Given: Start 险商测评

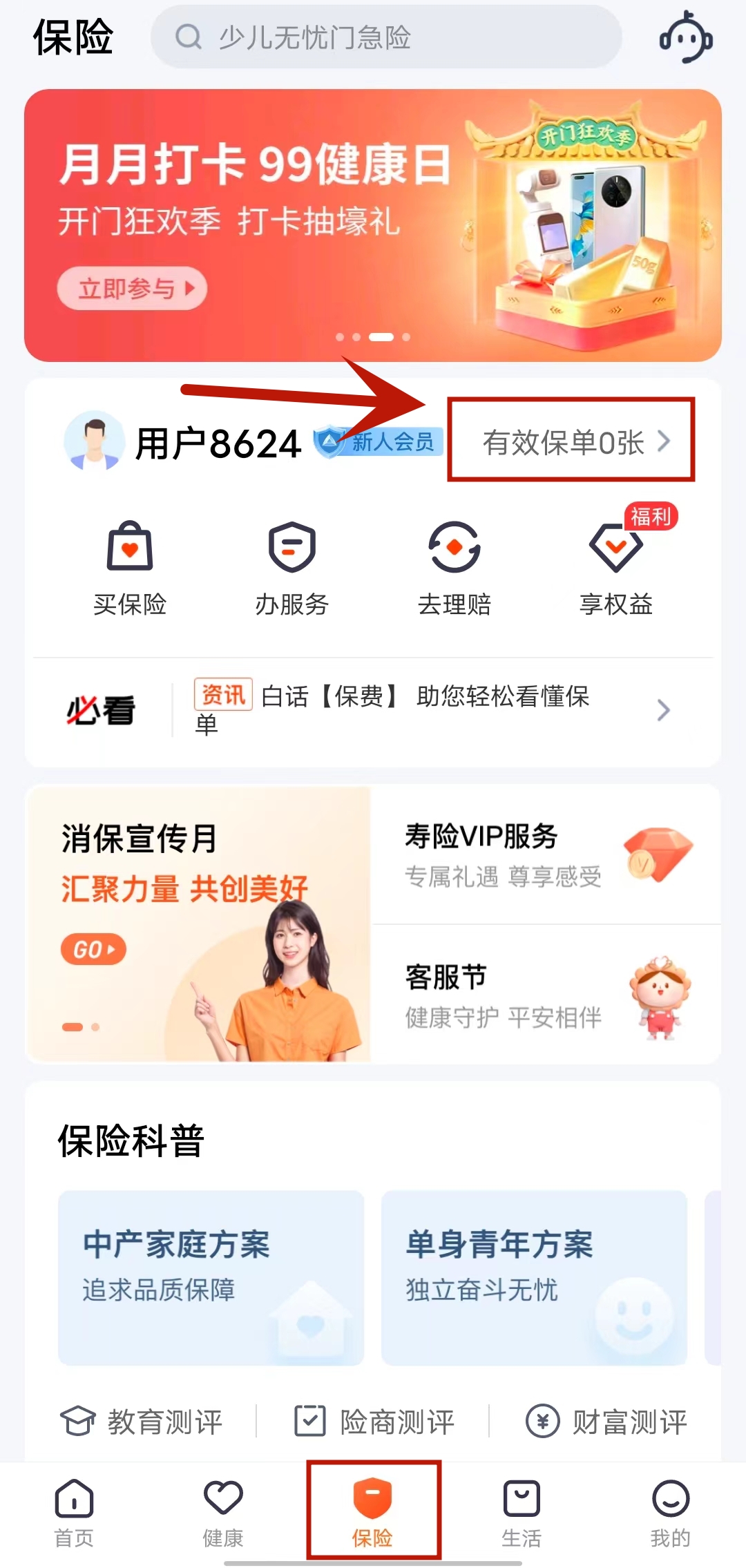Looking at the screenshot, I should [x=374, y=1421].
